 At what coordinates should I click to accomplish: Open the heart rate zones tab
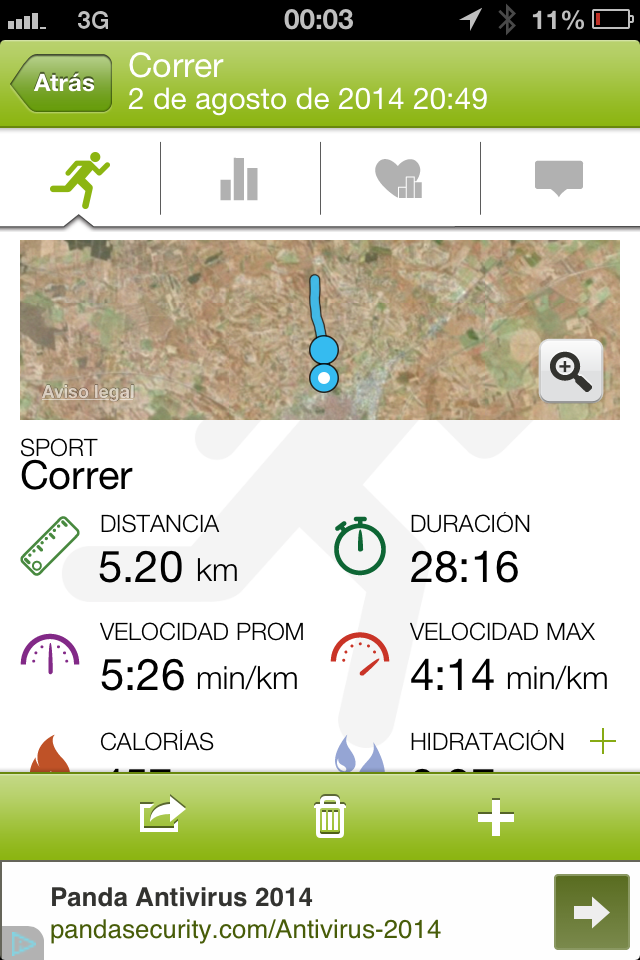pyautogui.click(x=399, y=180)
